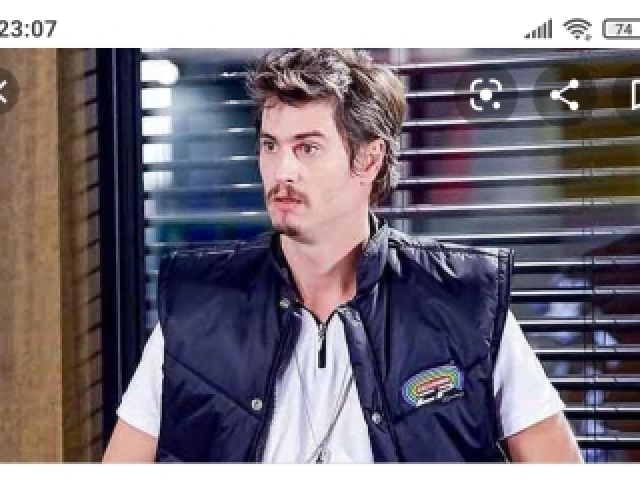Viewport: 640px width, 480px height.
Task: Share this image
Action: (564, 95)
